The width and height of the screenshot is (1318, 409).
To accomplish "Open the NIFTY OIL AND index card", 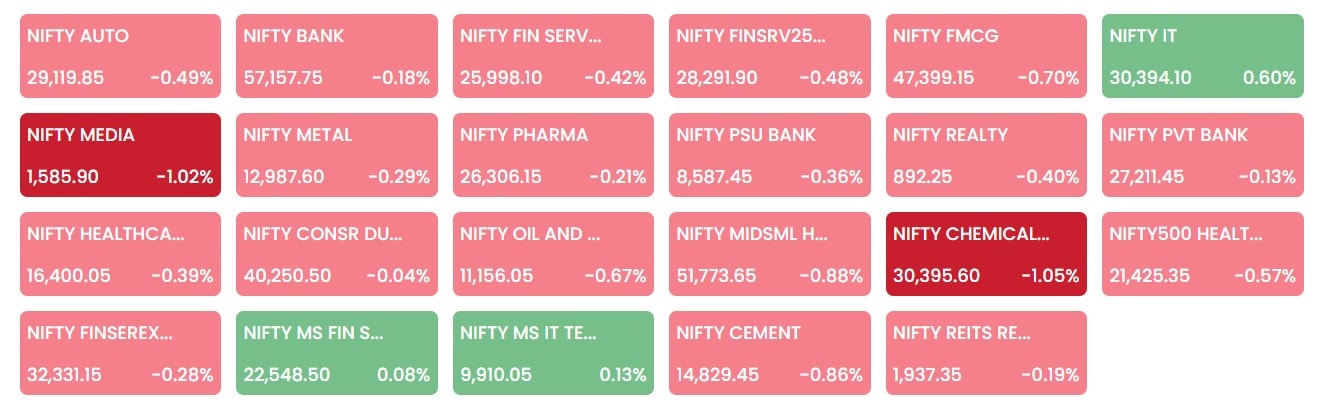I will pos(553,254).
